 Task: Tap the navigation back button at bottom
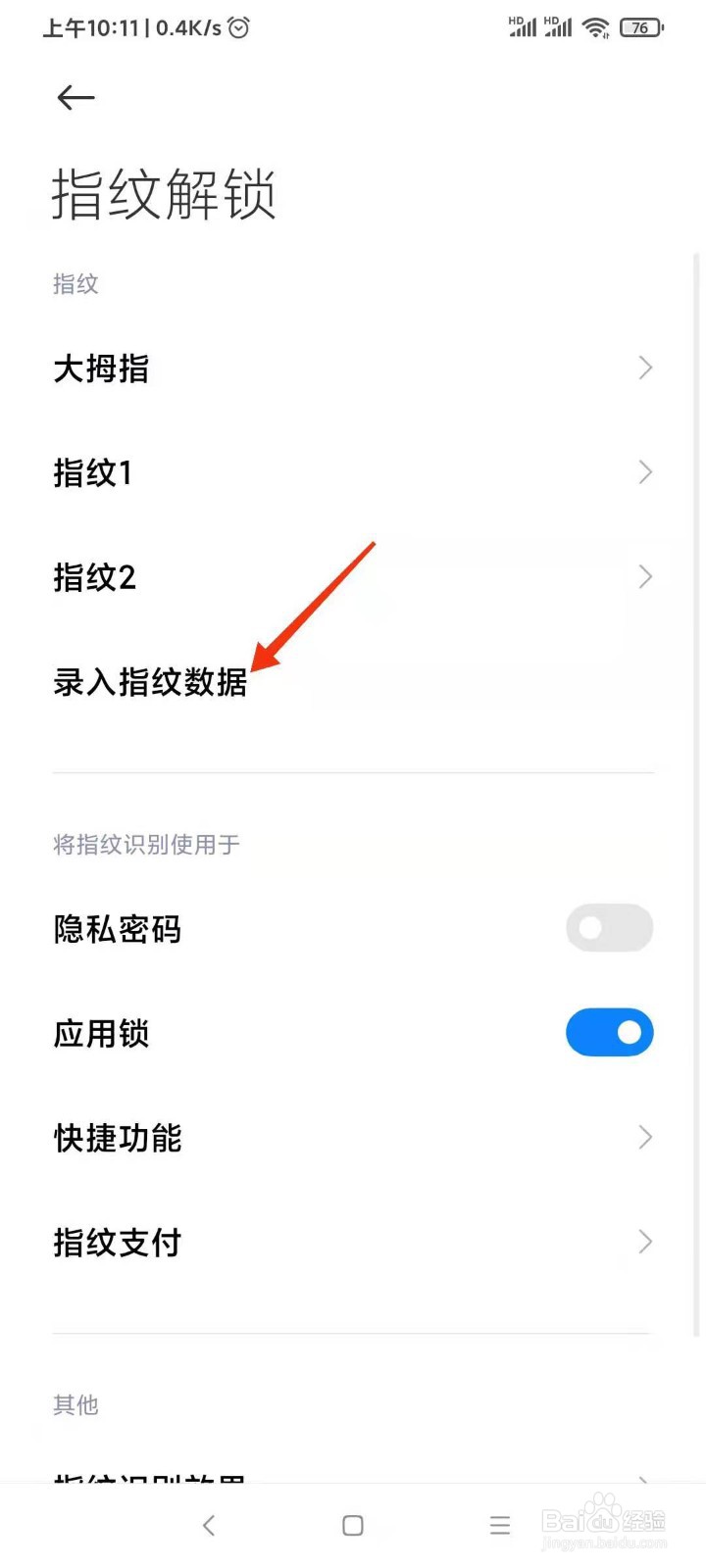(x=208, y=1525)
